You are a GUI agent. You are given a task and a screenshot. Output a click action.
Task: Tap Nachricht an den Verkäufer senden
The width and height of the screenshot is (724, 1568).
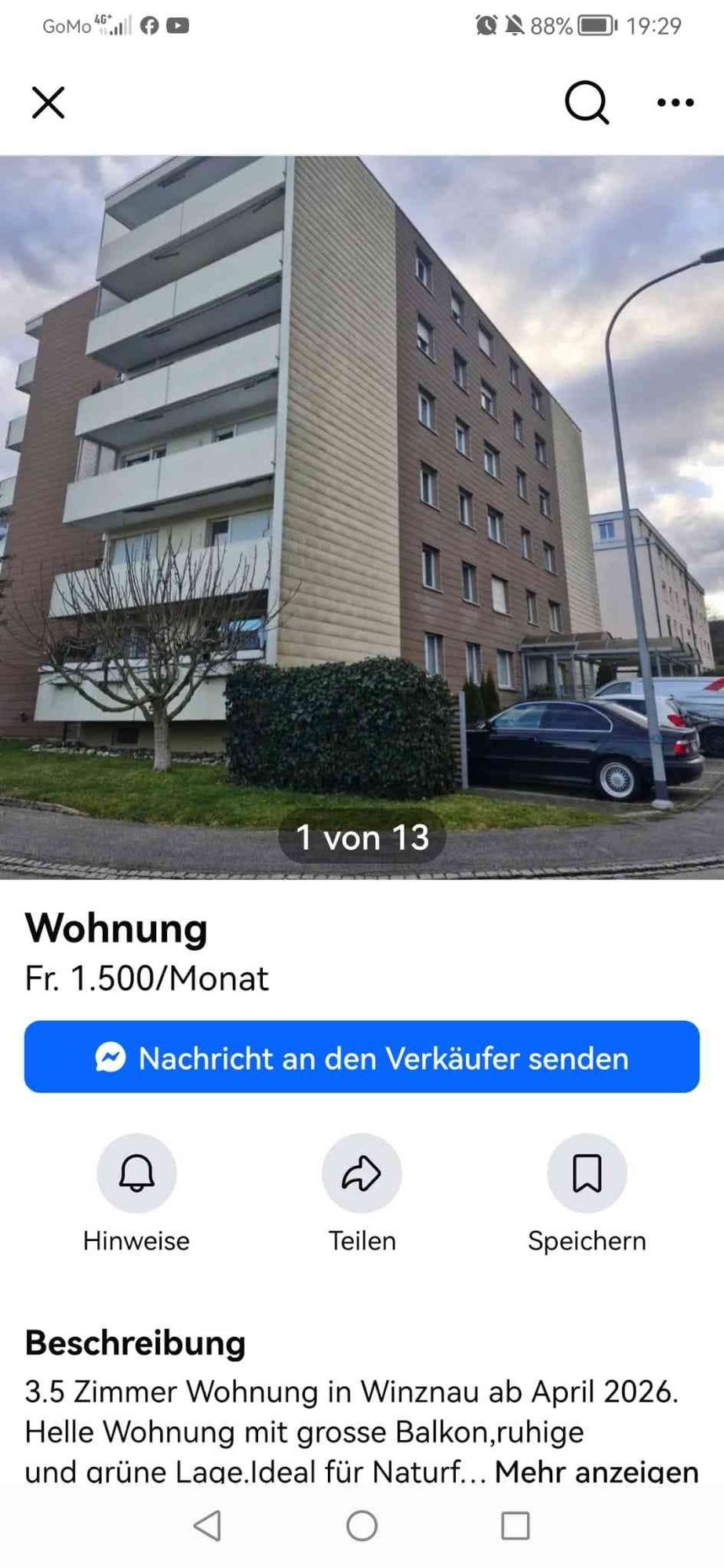click(362, 1057)
